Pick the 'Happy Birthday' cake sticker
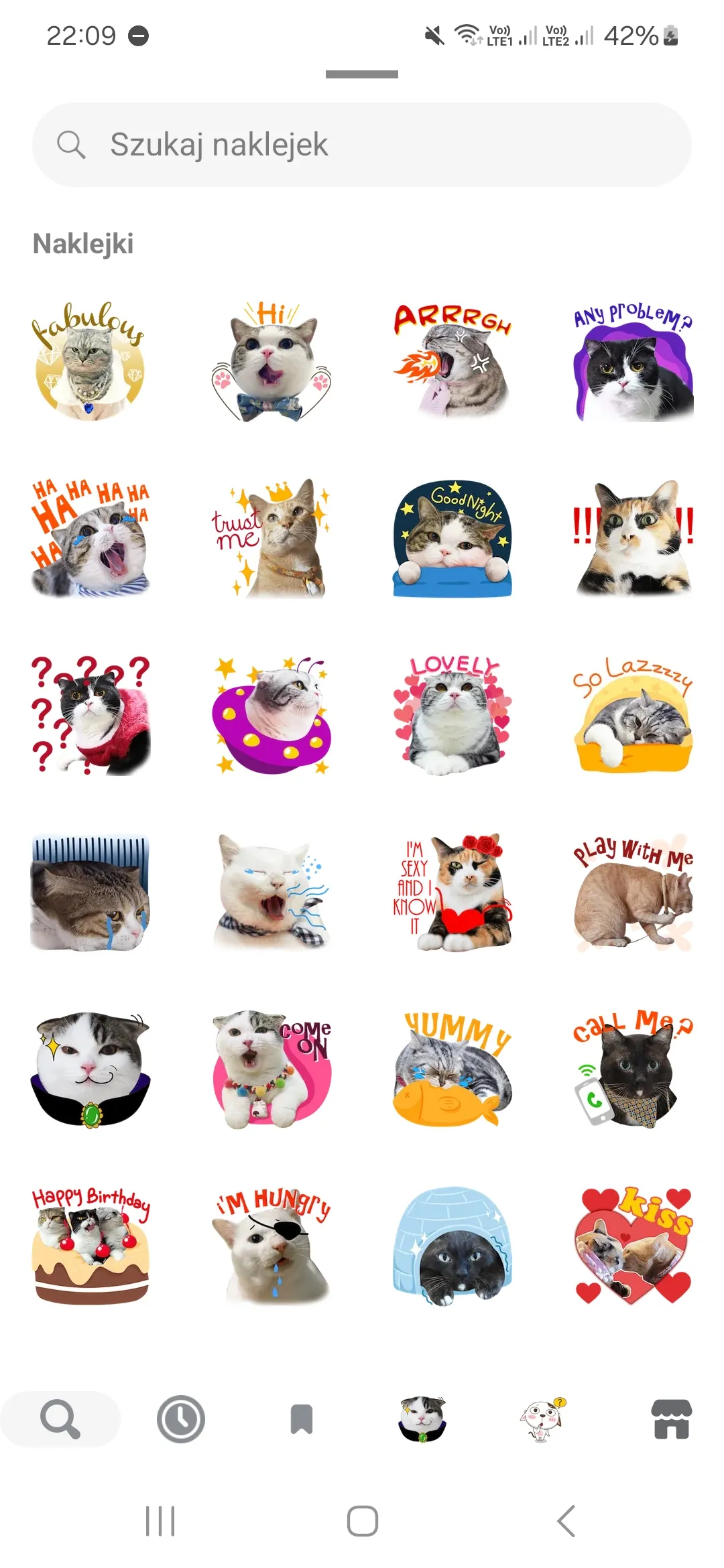Image resolution: width=724 pixels, height=1568 pixels. 90,1246
